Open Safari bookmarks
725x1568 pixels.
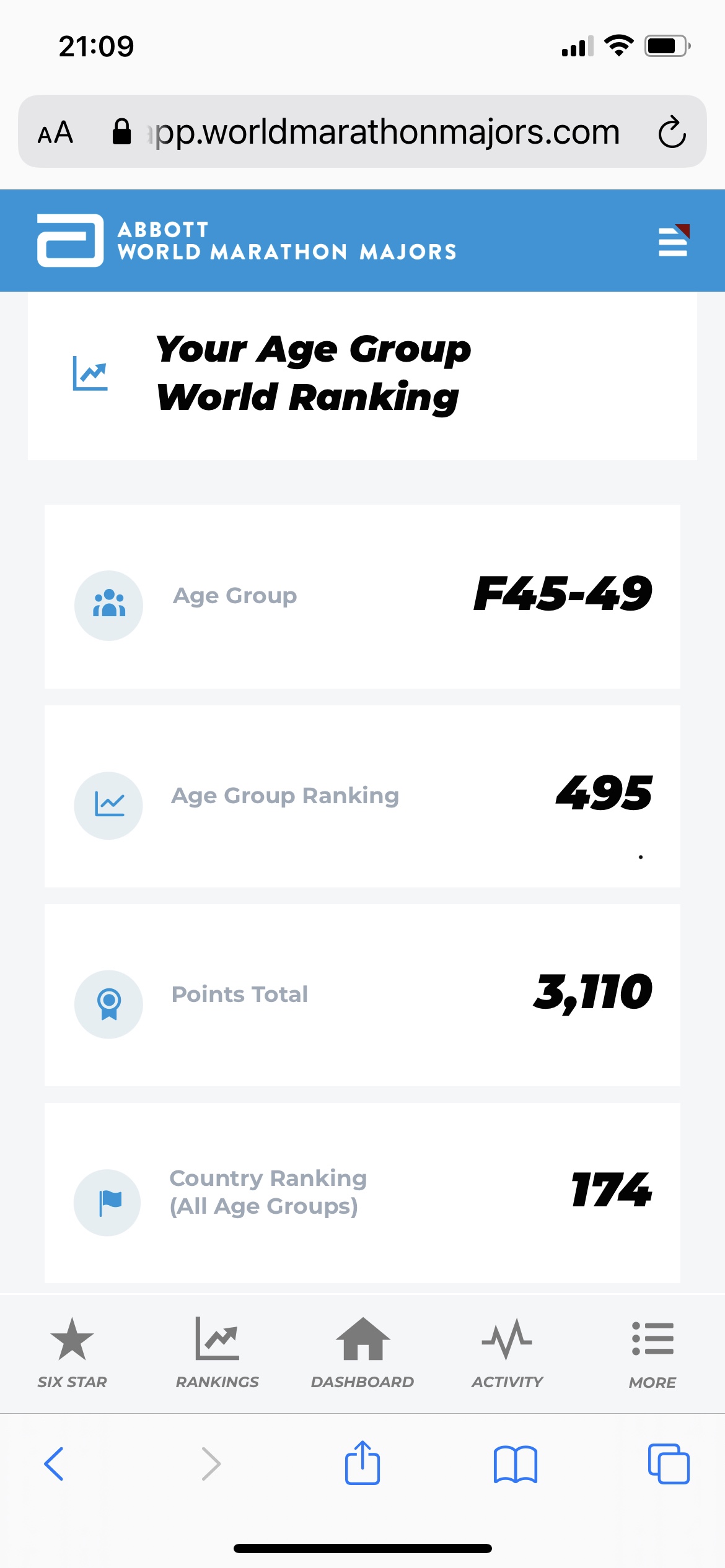[x=515, y=1464]
